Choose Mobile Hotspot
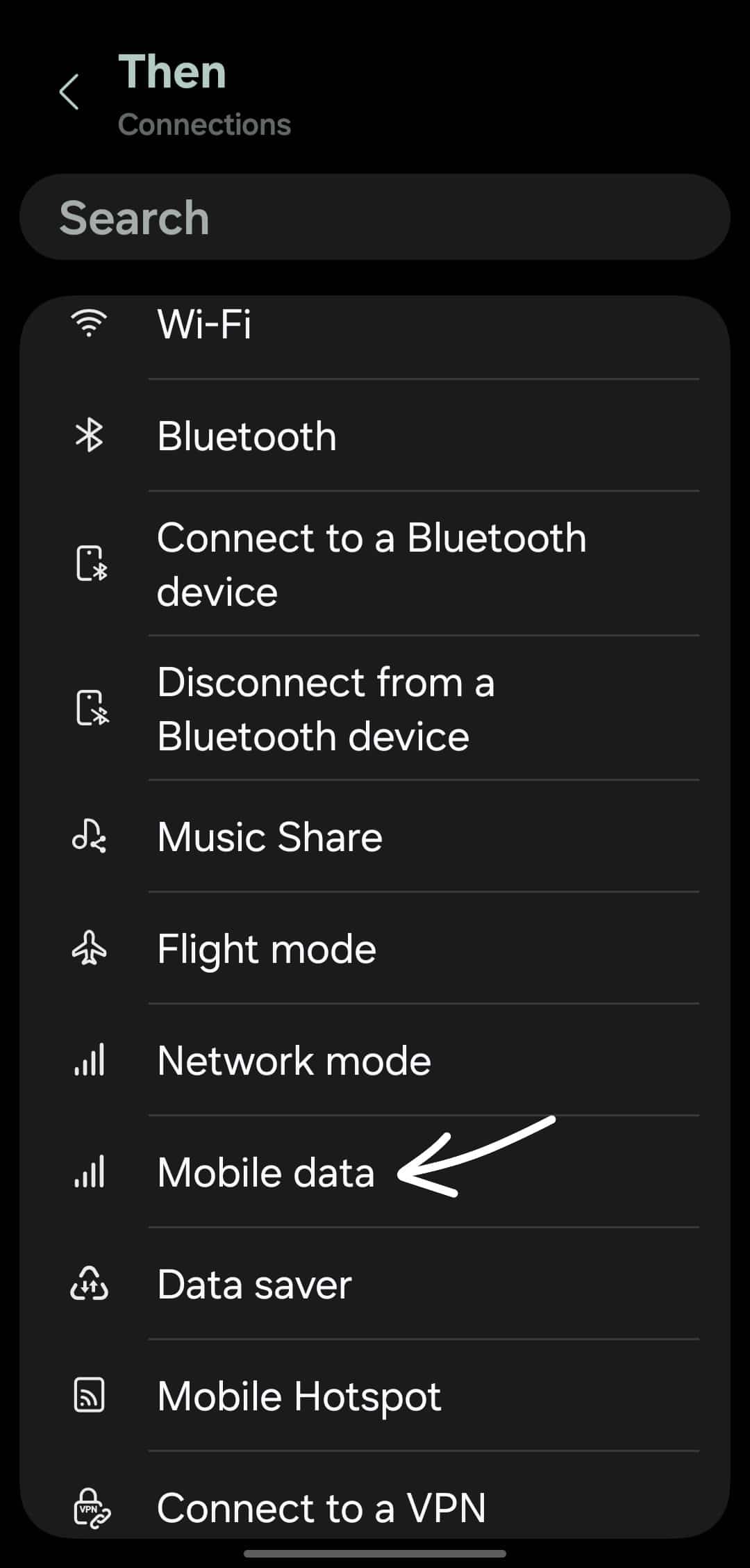 [375, 1396]
